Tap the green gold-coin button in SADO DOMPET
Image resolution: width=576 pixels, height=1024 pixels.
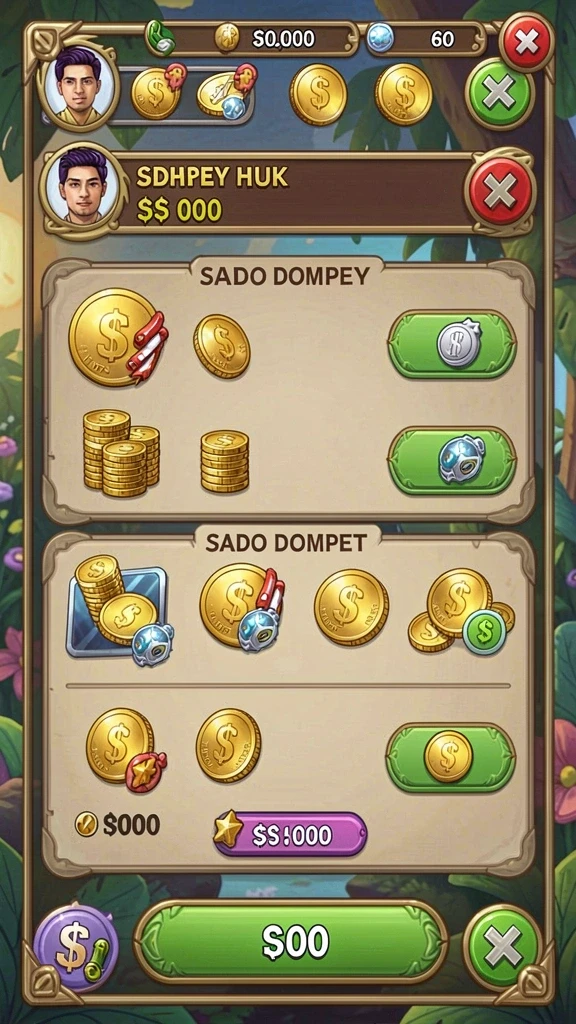(451, 758)
